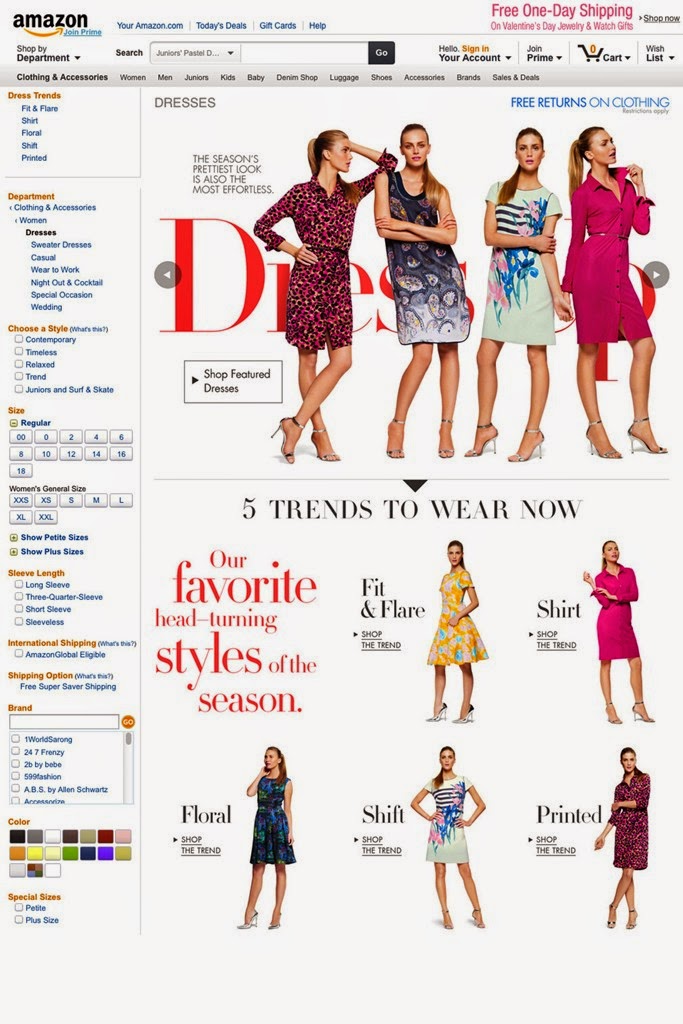Viewport: 683px width, 1024px height.
Task: Switch to the Juniors category tab
Action: click(x=196, y=77)
